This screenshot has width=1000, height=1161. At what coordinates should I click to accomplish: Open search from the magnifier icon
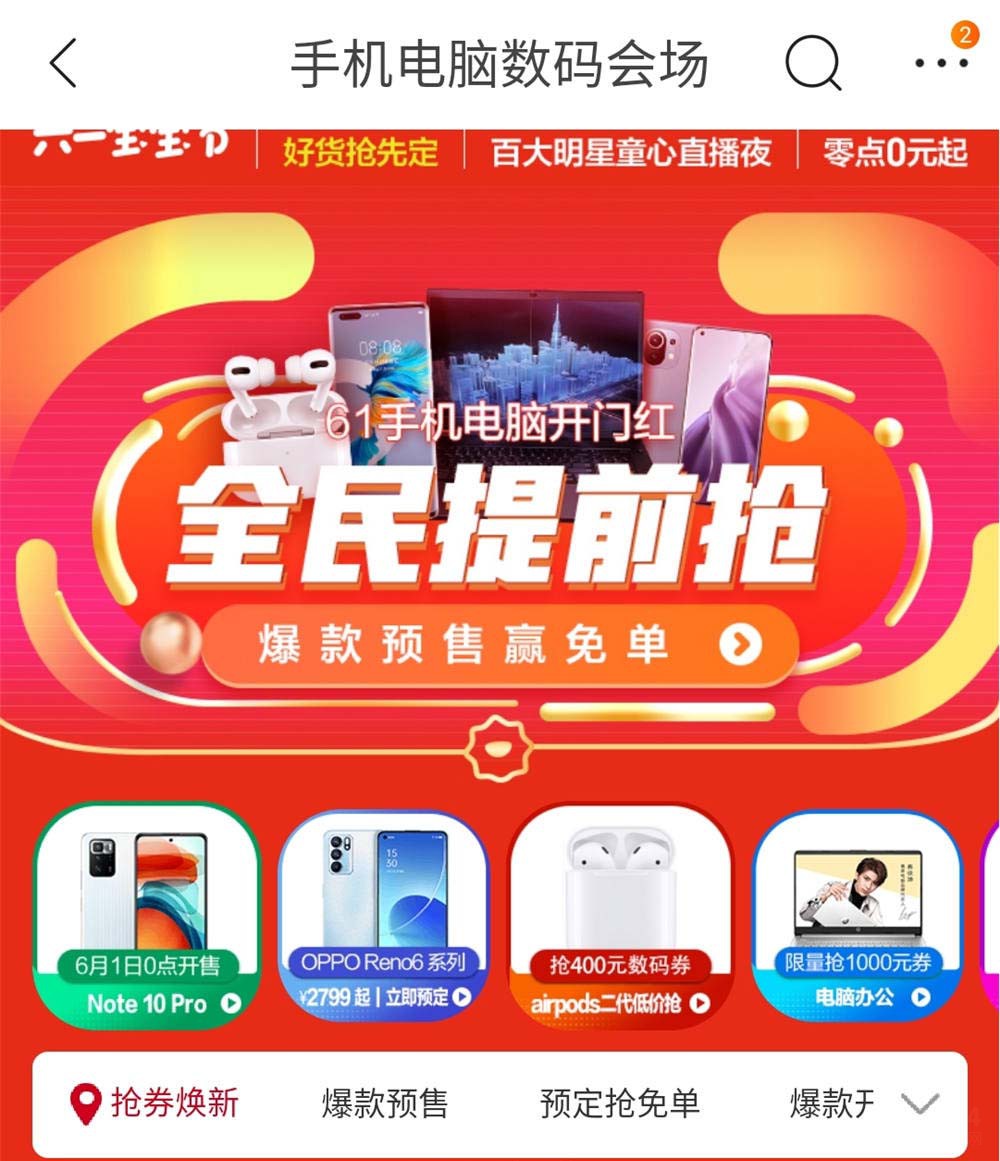click(x=812, y=64)
